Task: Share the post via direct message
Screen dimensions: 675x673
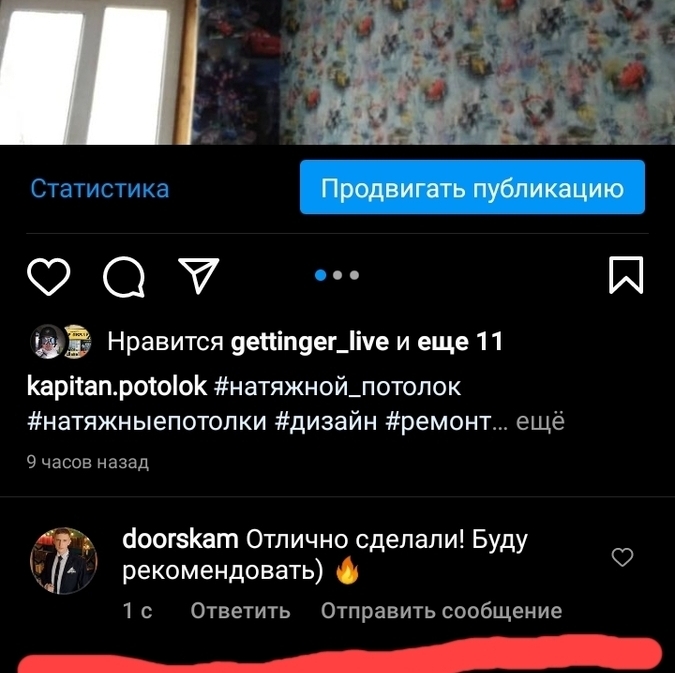Action: (198, 276)
